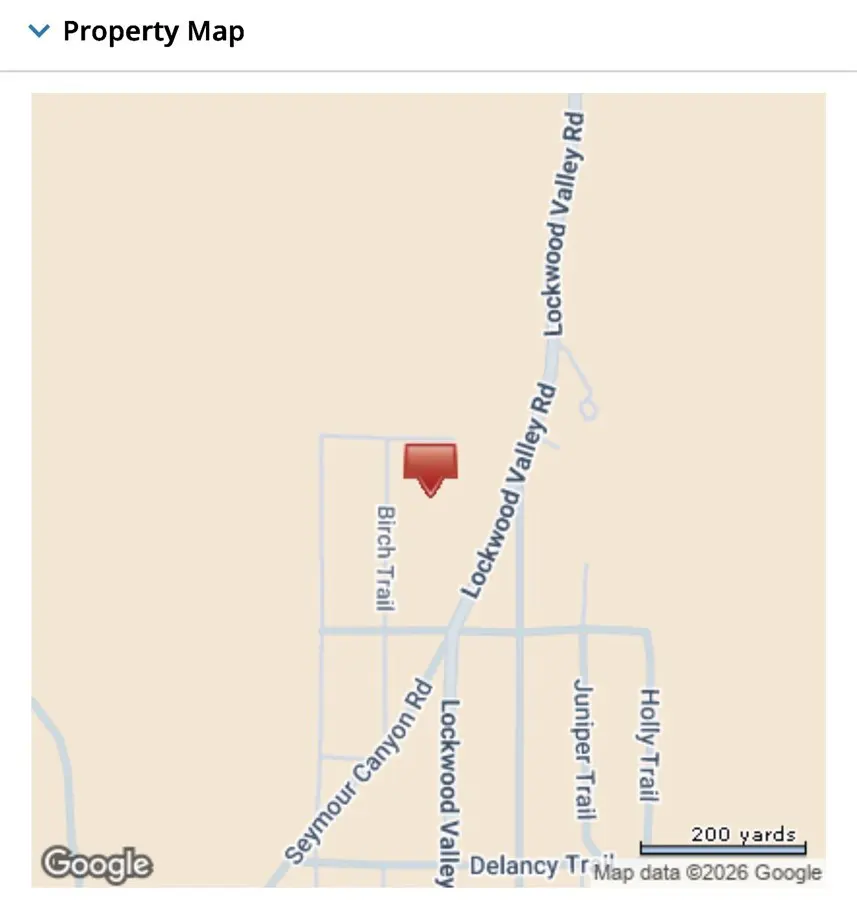
Task: Expand the map section via its disclosure arrow
Action: click(39, 30)
